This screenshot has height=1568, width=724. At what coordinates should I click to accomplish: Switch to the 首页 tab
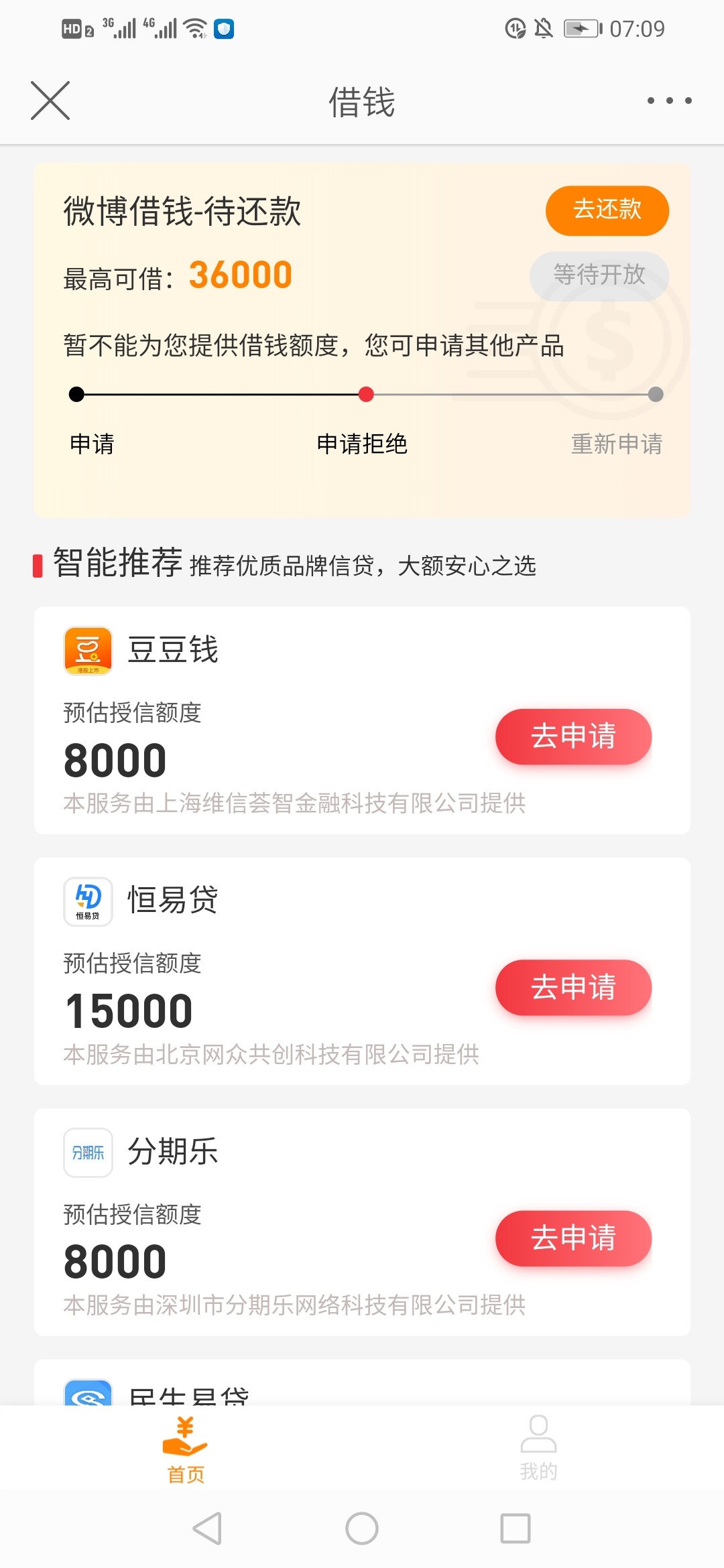[185, 1449]
